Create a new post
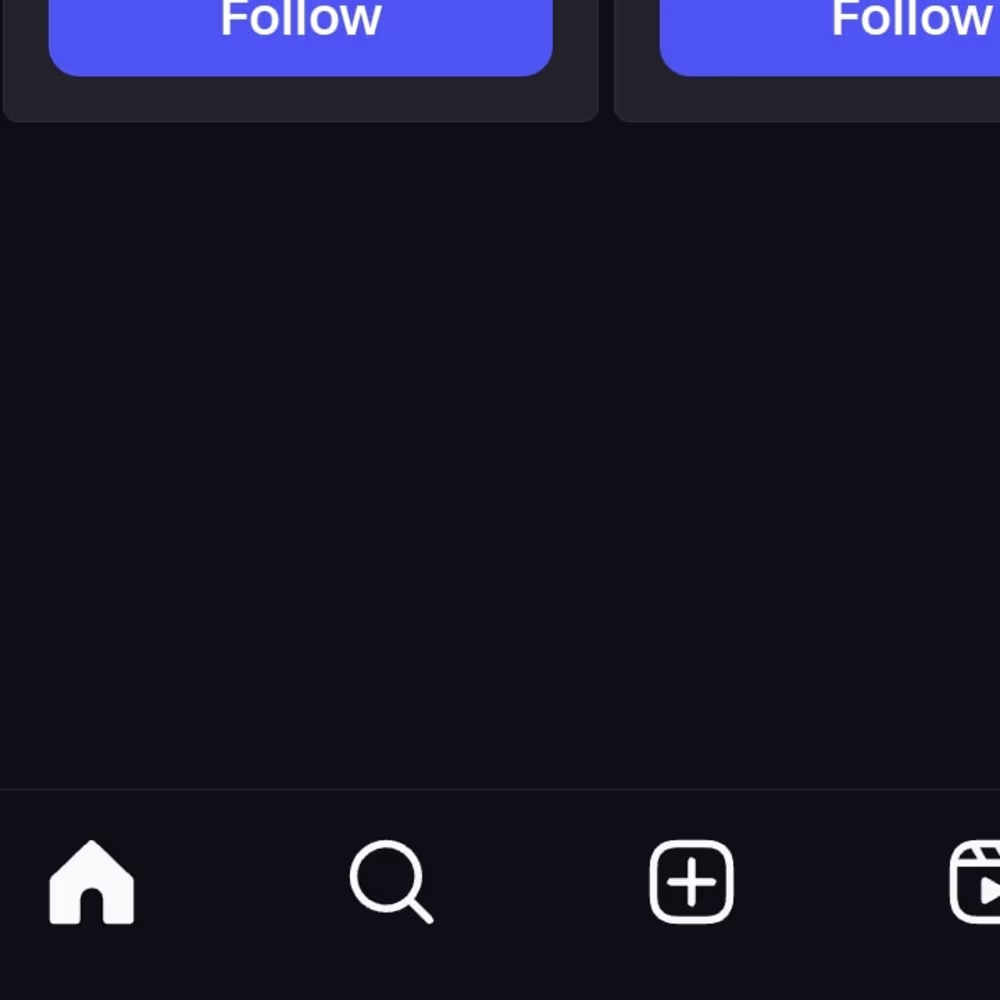This screenshot has width=1000, height=1000. pyautogui.click(x=691, y=882)
